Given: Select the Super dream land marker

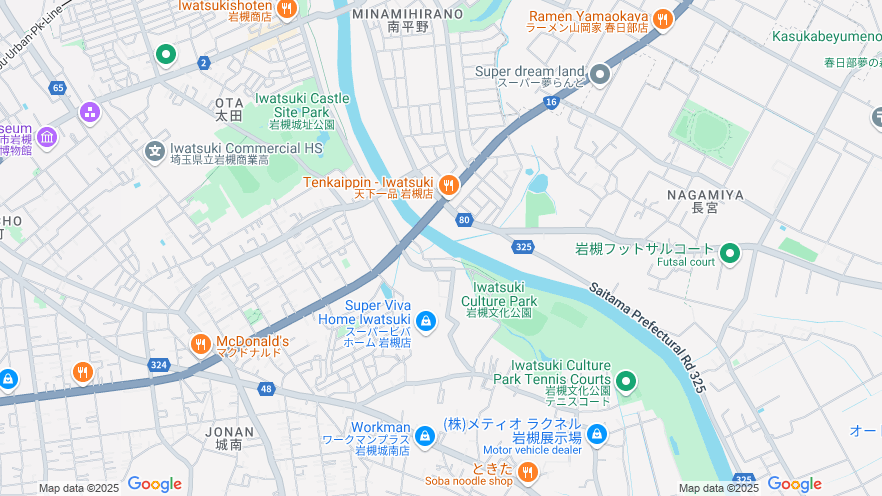Looking at the screenshot, I should pyautogui.click(x=600, y=73).
